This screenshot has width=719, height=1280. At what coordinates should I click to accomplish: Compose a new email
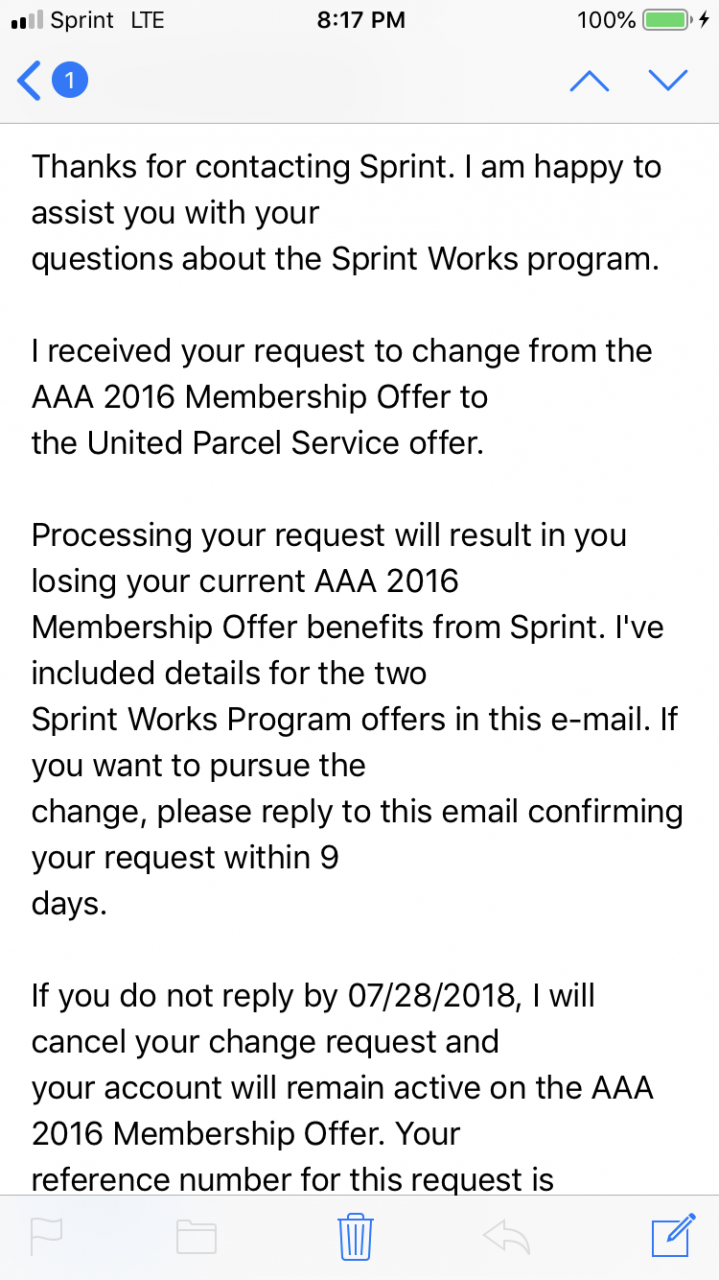click(x=673, y=1235)
